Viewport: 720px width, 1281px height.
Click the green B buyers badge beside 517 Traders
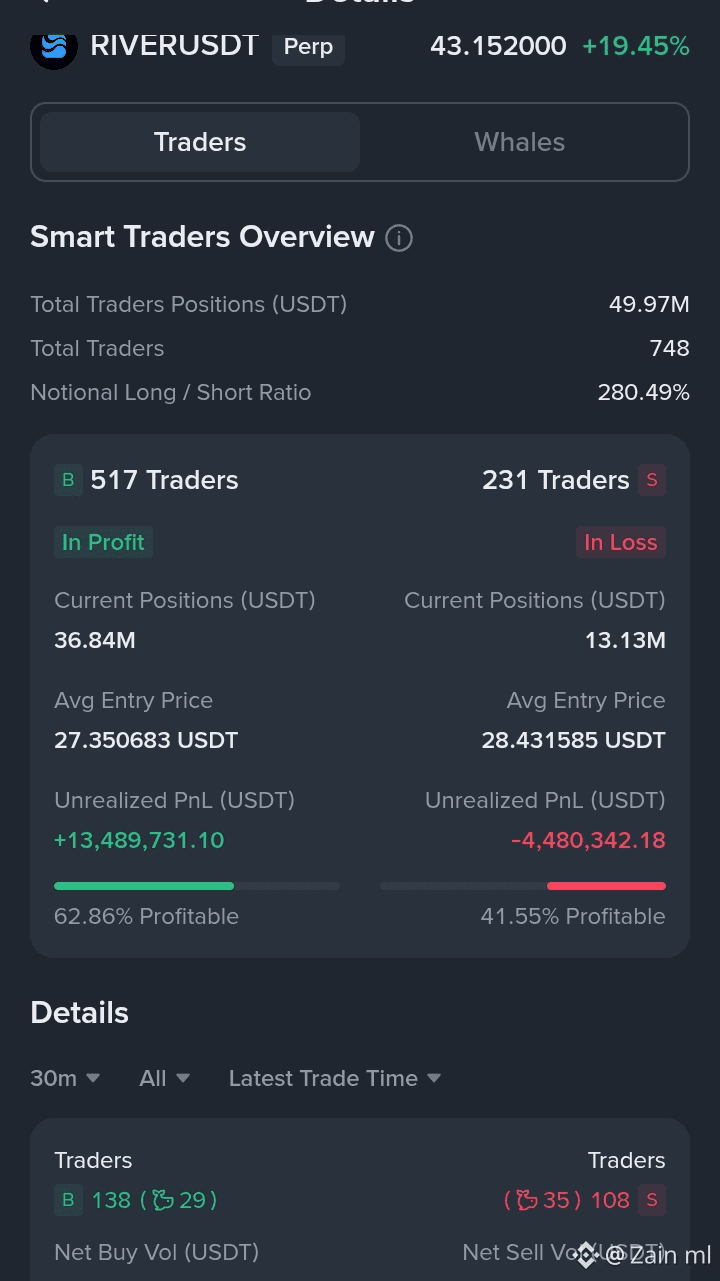67,480
